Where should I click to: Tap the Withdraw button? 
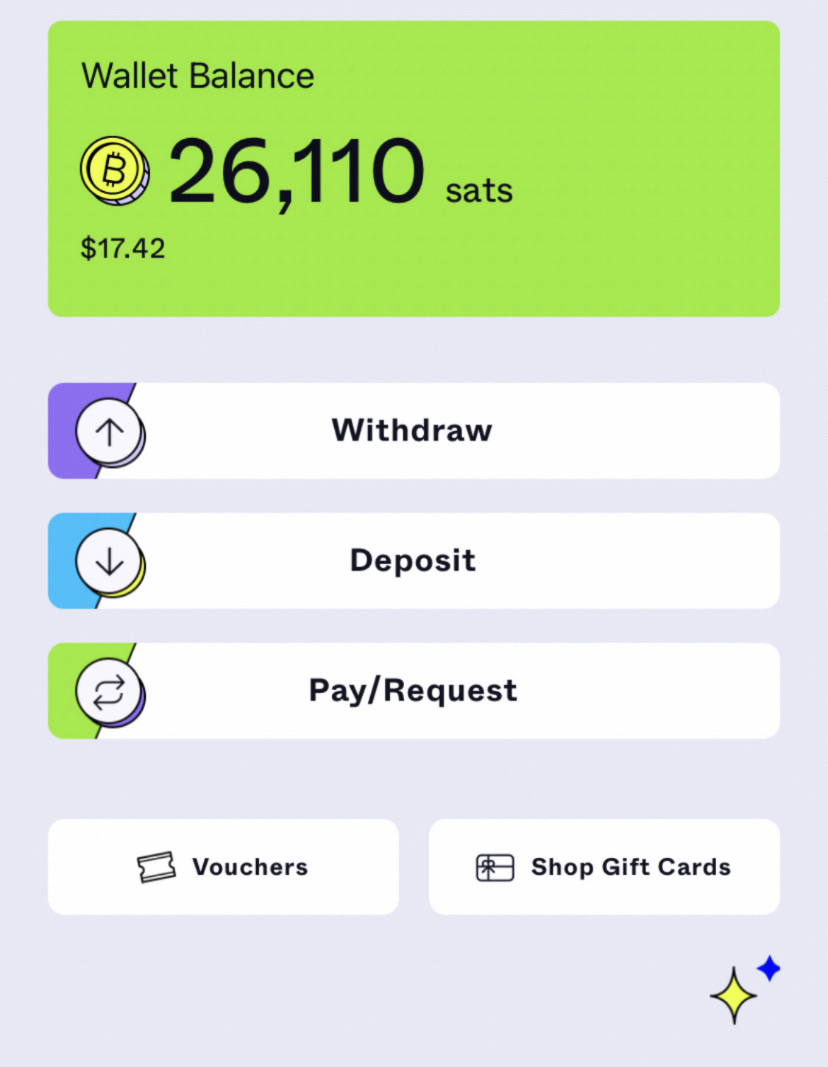pyautogui.click(x=413, y=431)
